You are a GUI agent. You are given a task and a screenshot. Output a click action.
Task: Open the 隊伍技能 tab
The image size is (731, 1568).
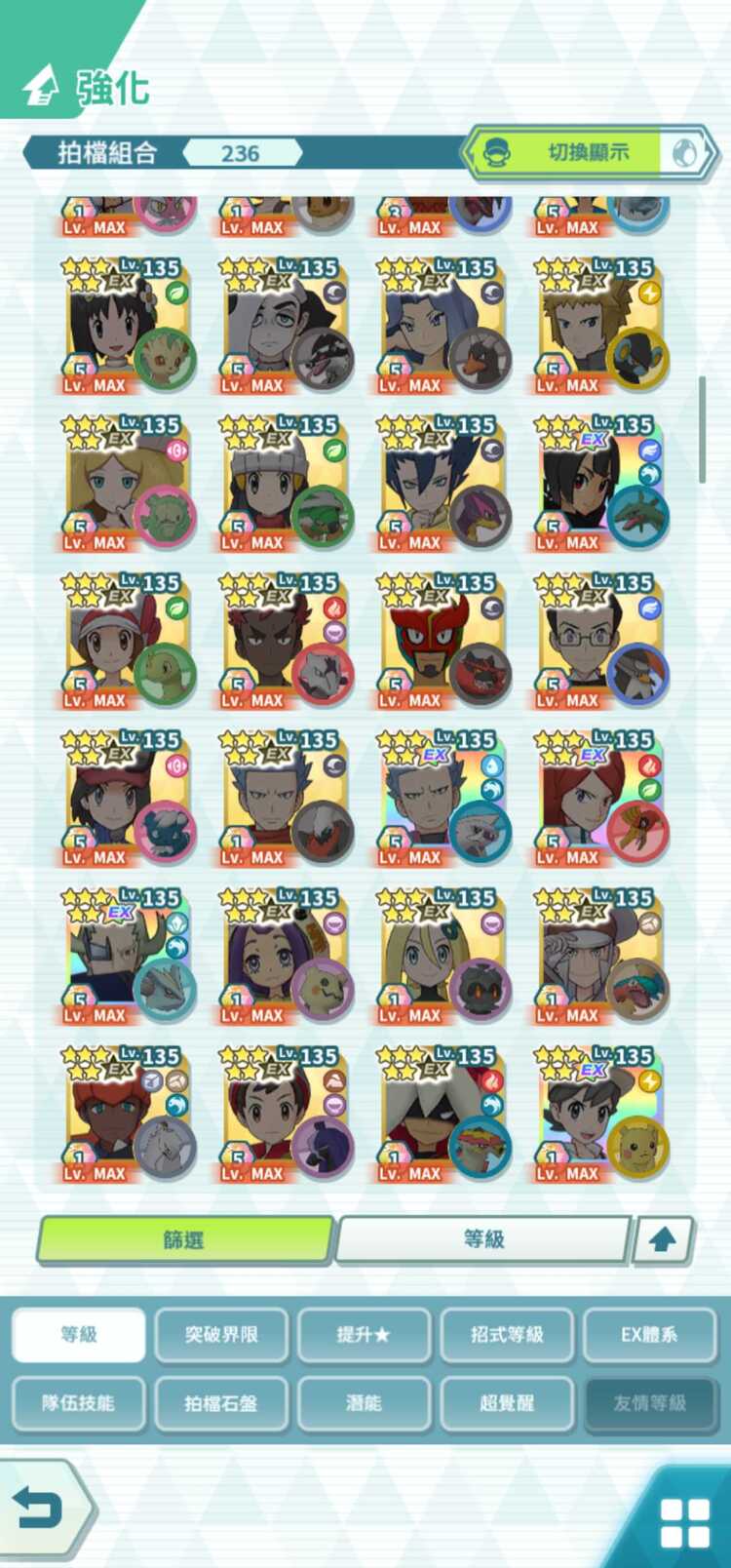(78, 1403)
